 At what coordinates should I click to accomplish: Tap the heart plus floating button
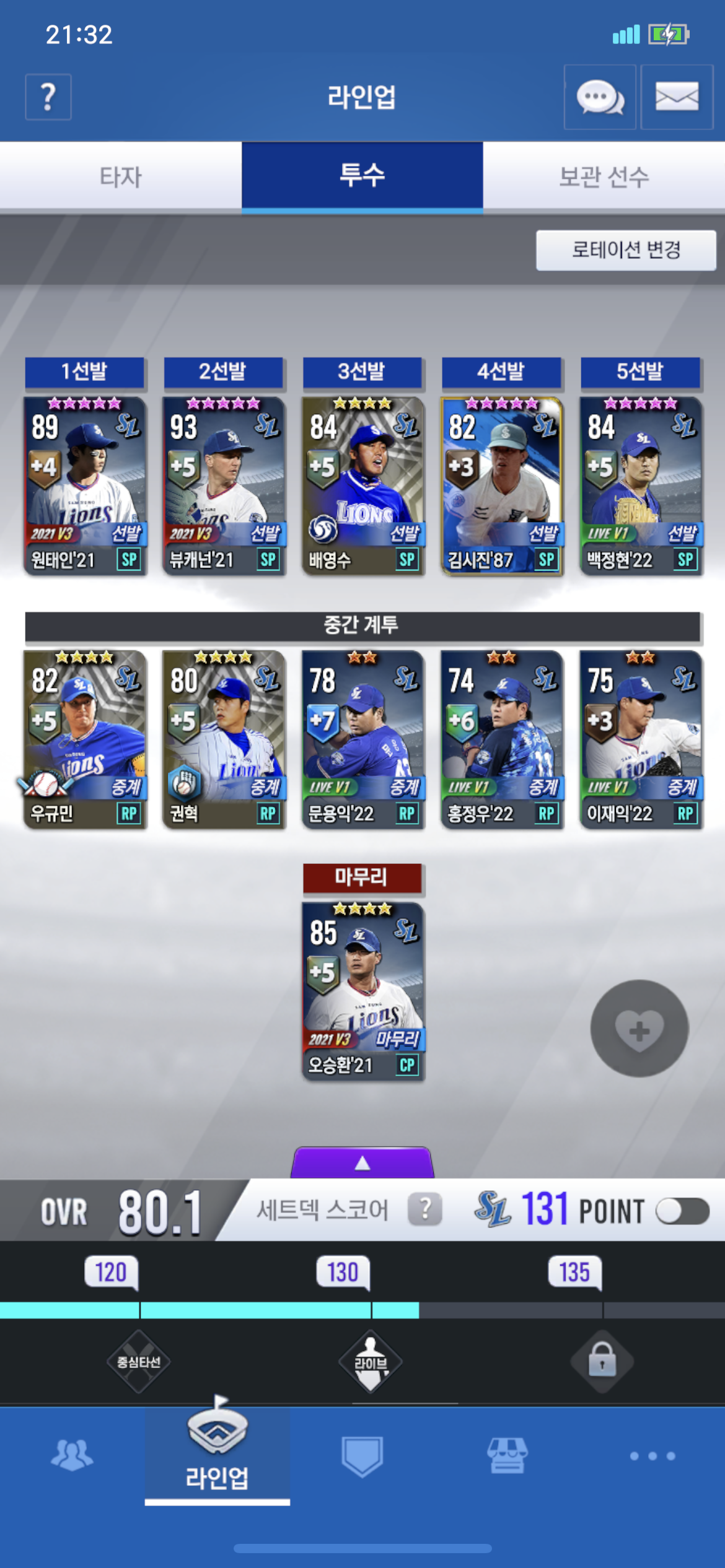pyautogui.click(x=639, y=1029)
